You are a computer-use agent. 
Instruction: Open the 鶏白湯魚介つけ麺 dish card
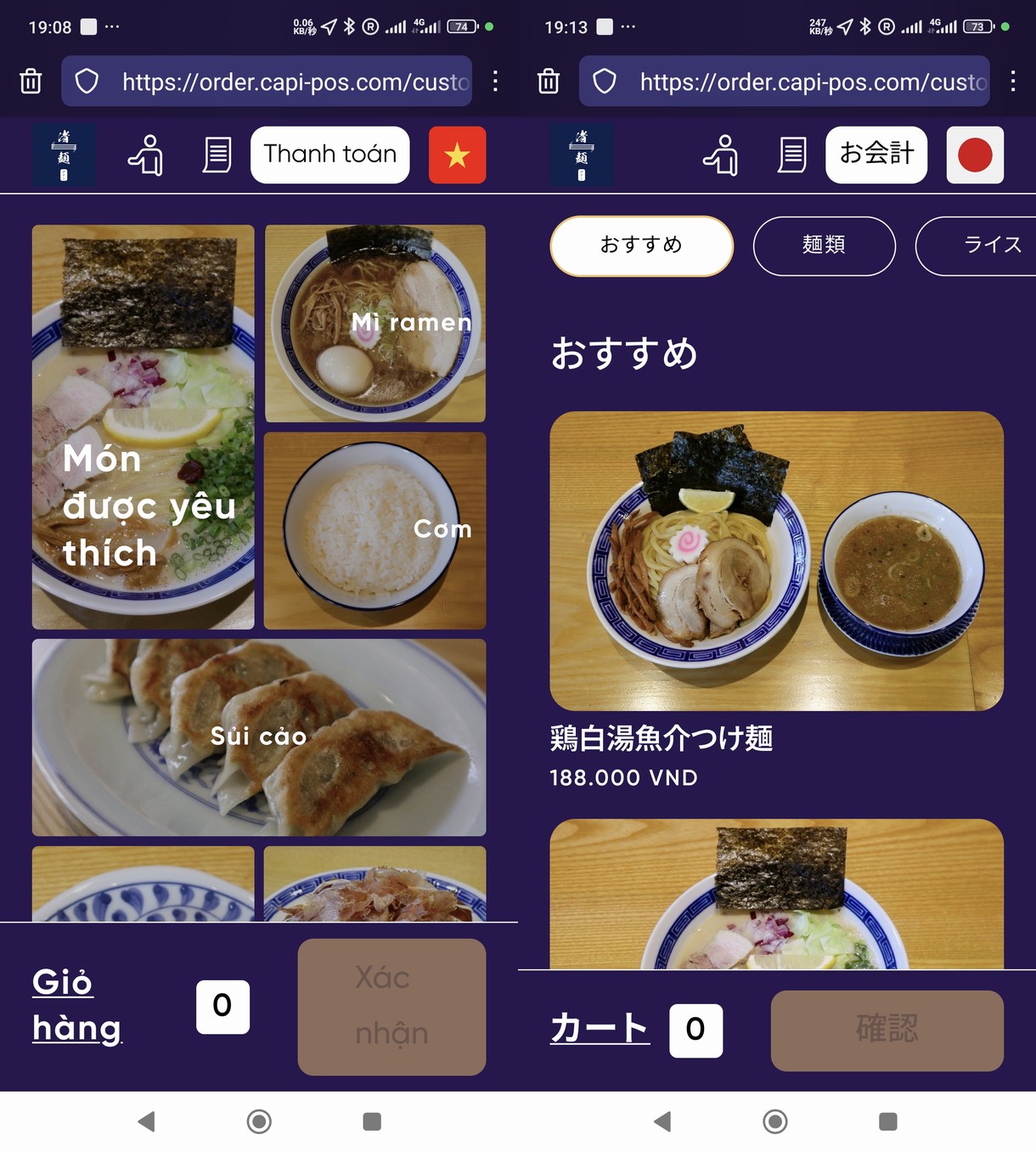[776, 561]
